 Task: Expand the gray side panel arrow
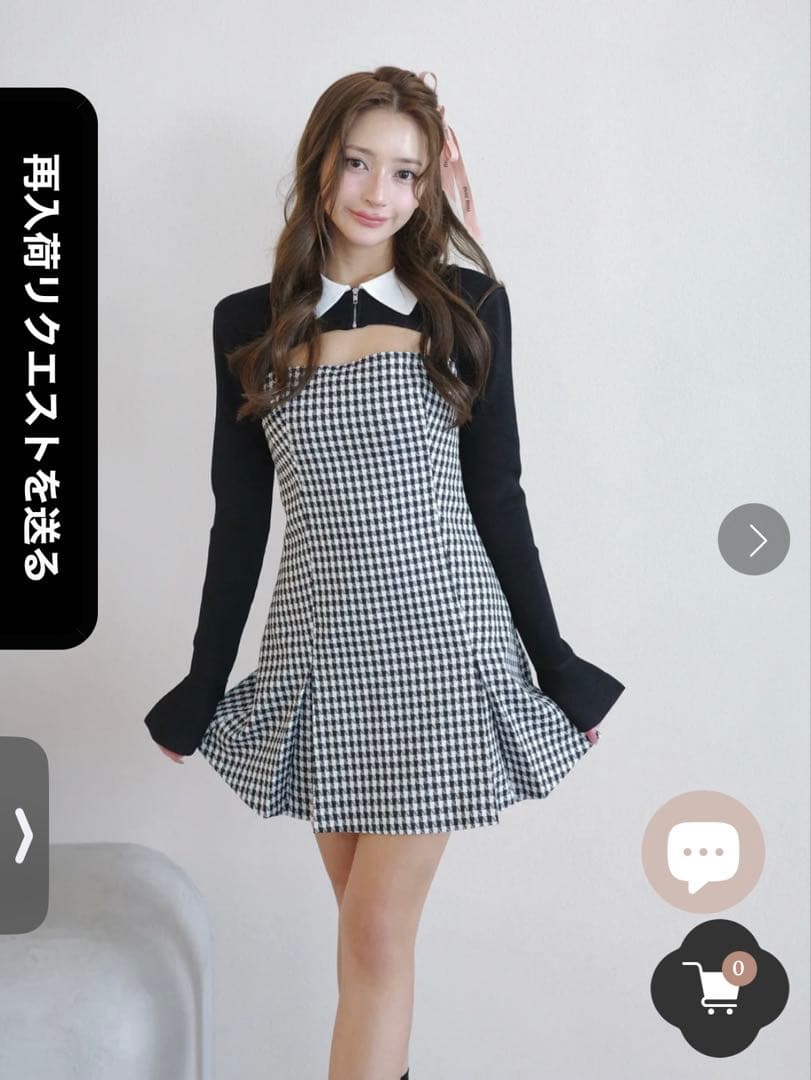click(23, 835)
